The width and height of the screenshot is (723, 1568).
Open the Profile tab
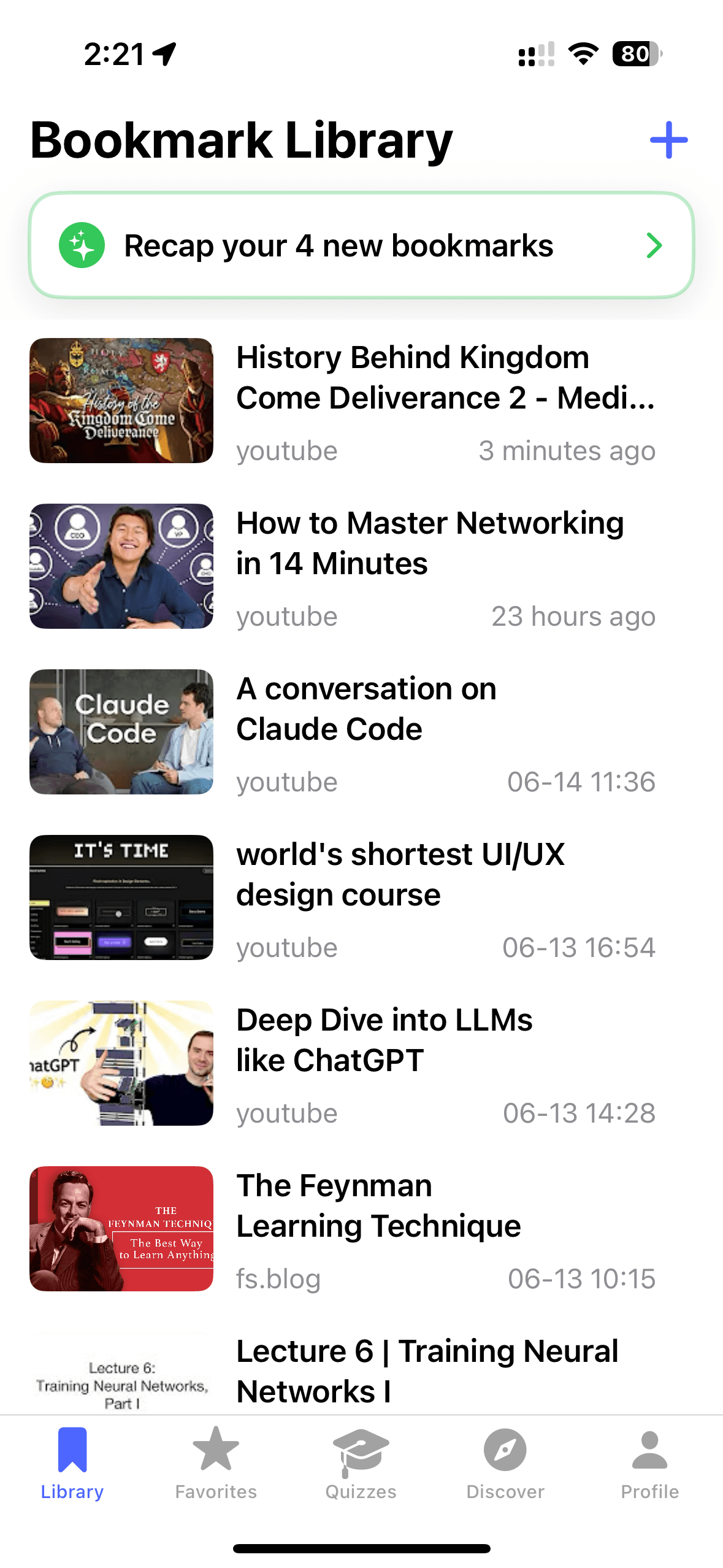650,1464
